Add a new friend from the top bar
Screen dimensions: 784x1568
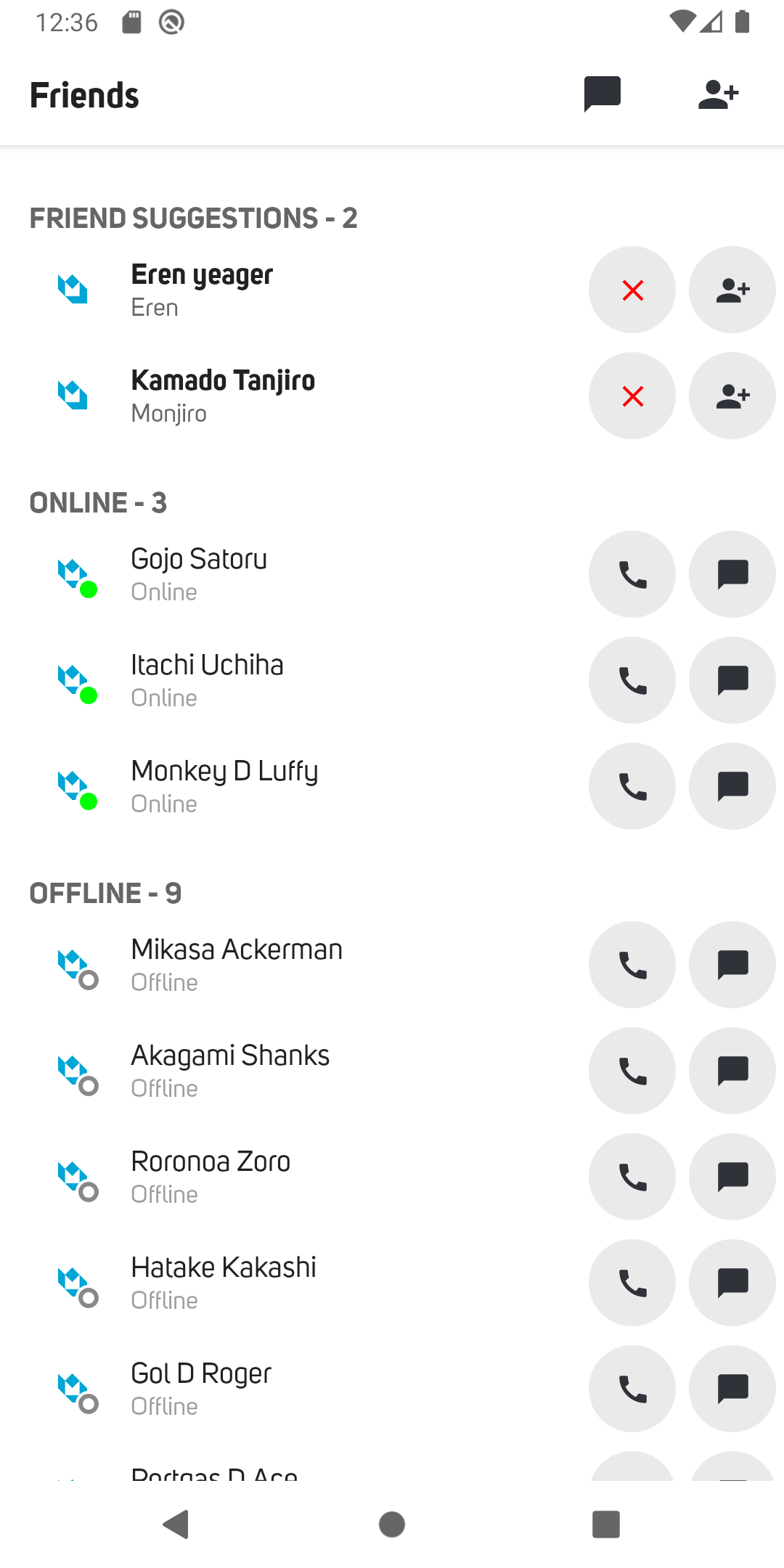[718, 94]
